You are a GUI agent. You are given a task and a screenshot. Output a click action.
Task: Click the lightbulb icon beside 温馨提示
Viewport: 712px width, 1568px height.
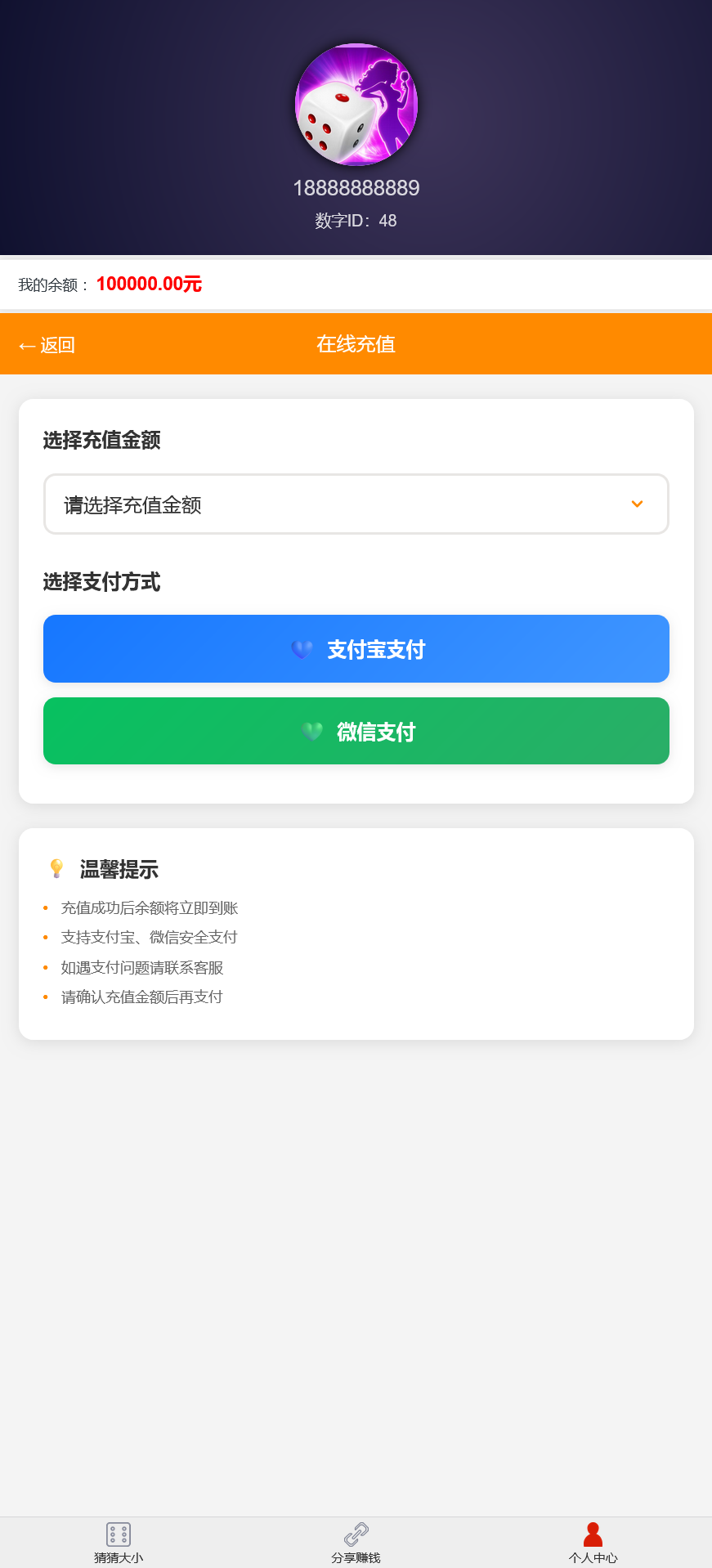(56, 869)
